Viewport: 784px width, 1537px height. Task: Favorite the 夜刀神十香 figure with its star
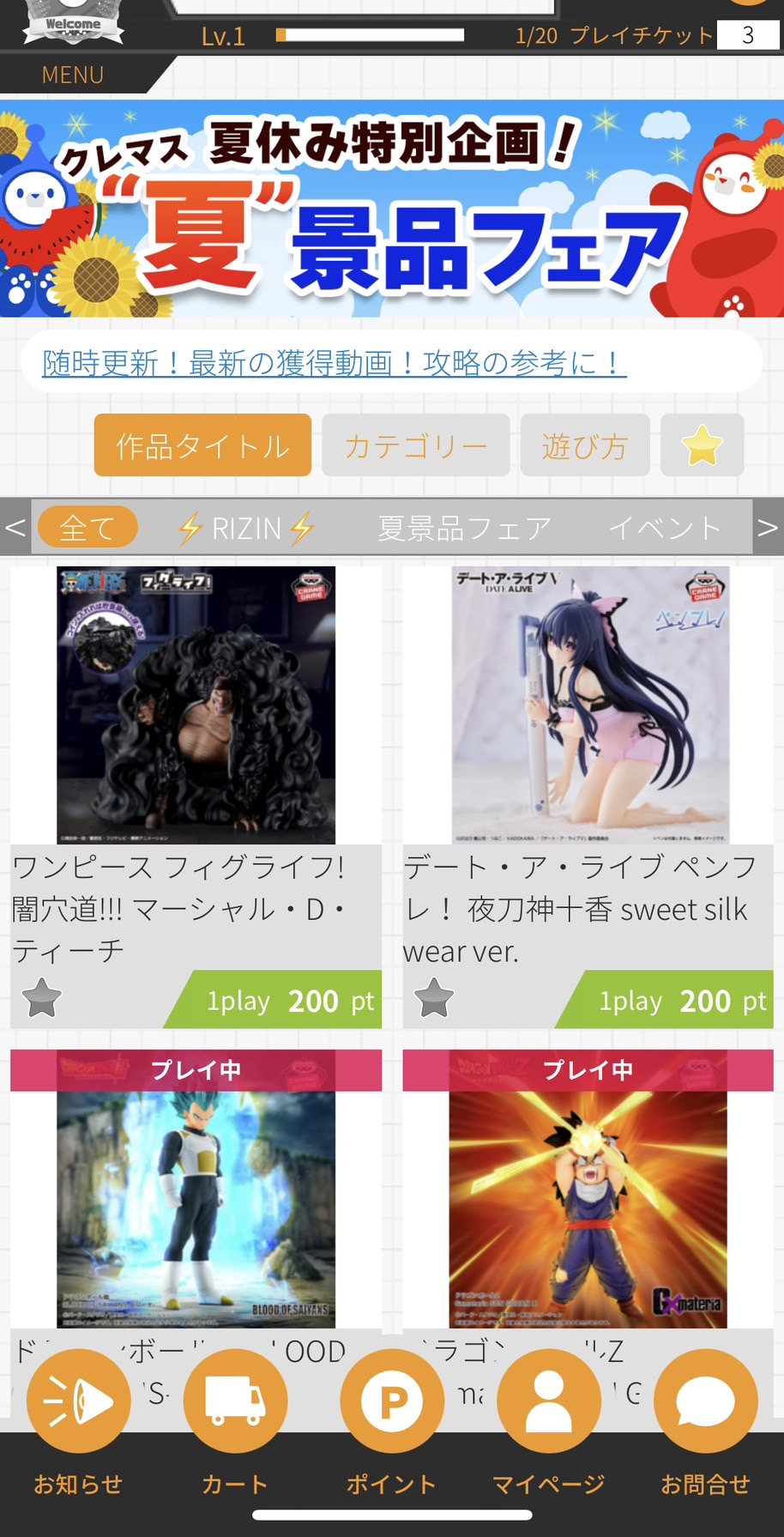pos(434,998)
